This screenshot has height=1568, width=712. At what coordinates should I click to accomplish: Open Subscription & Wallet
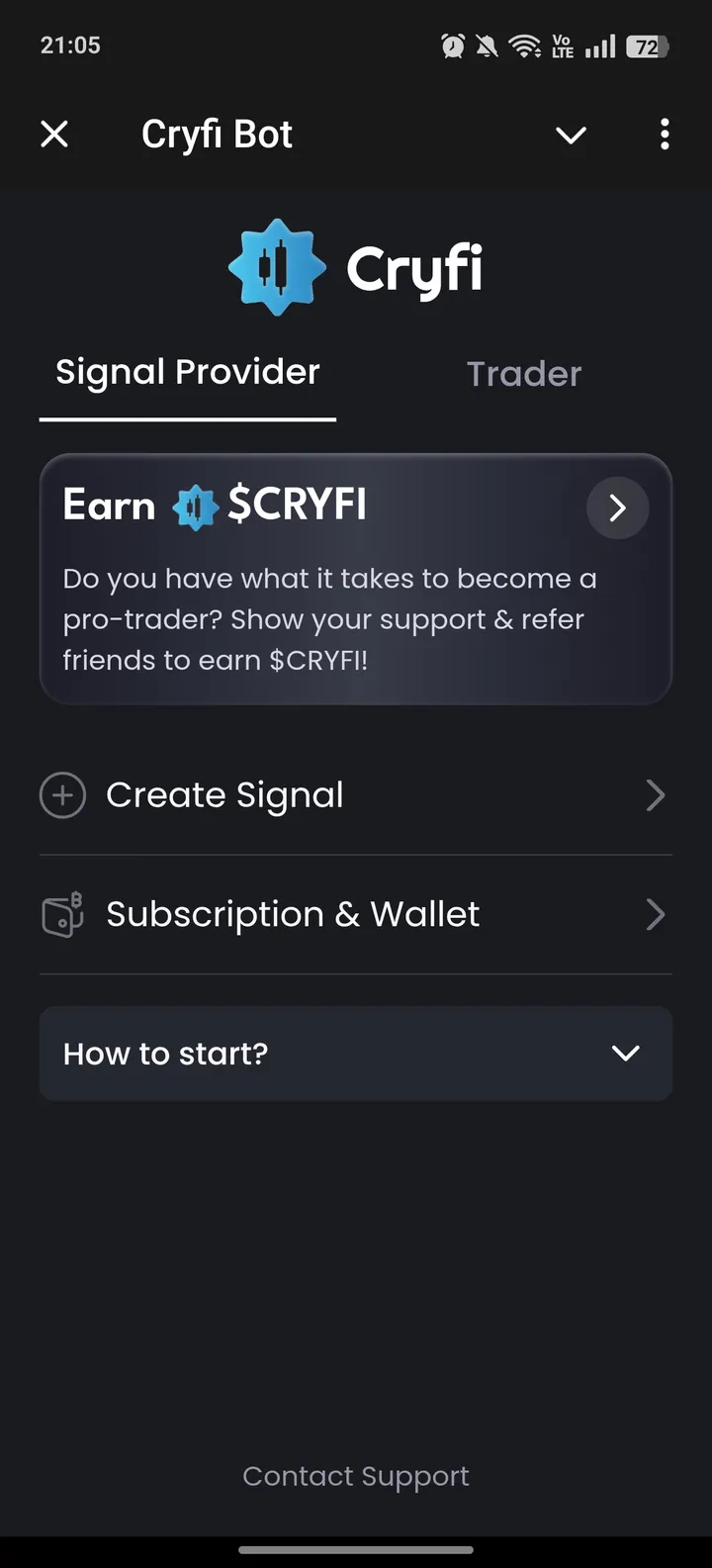click(x=293, y=914)
